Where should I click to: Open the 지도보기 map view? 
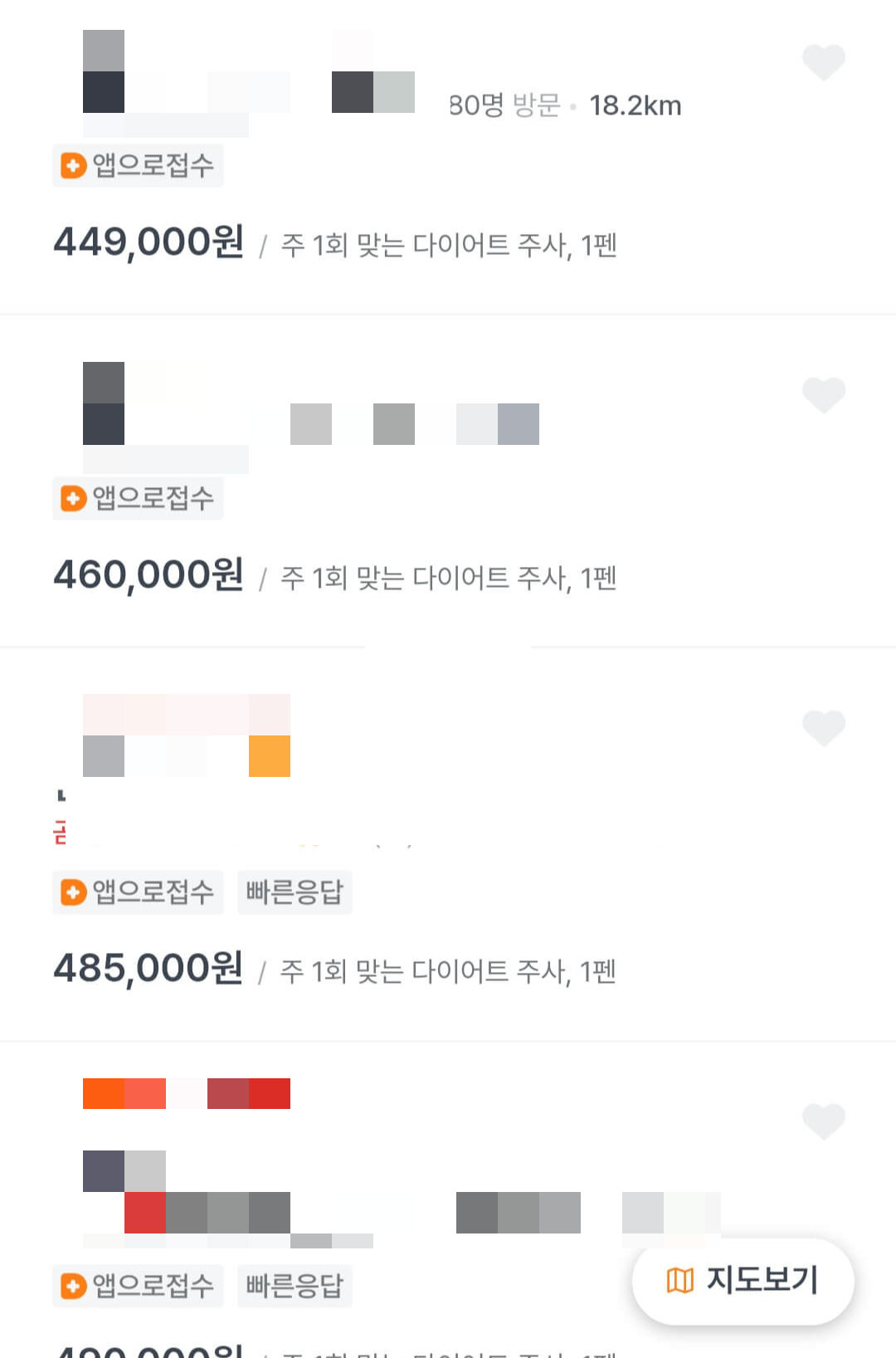pos(743,1281)
